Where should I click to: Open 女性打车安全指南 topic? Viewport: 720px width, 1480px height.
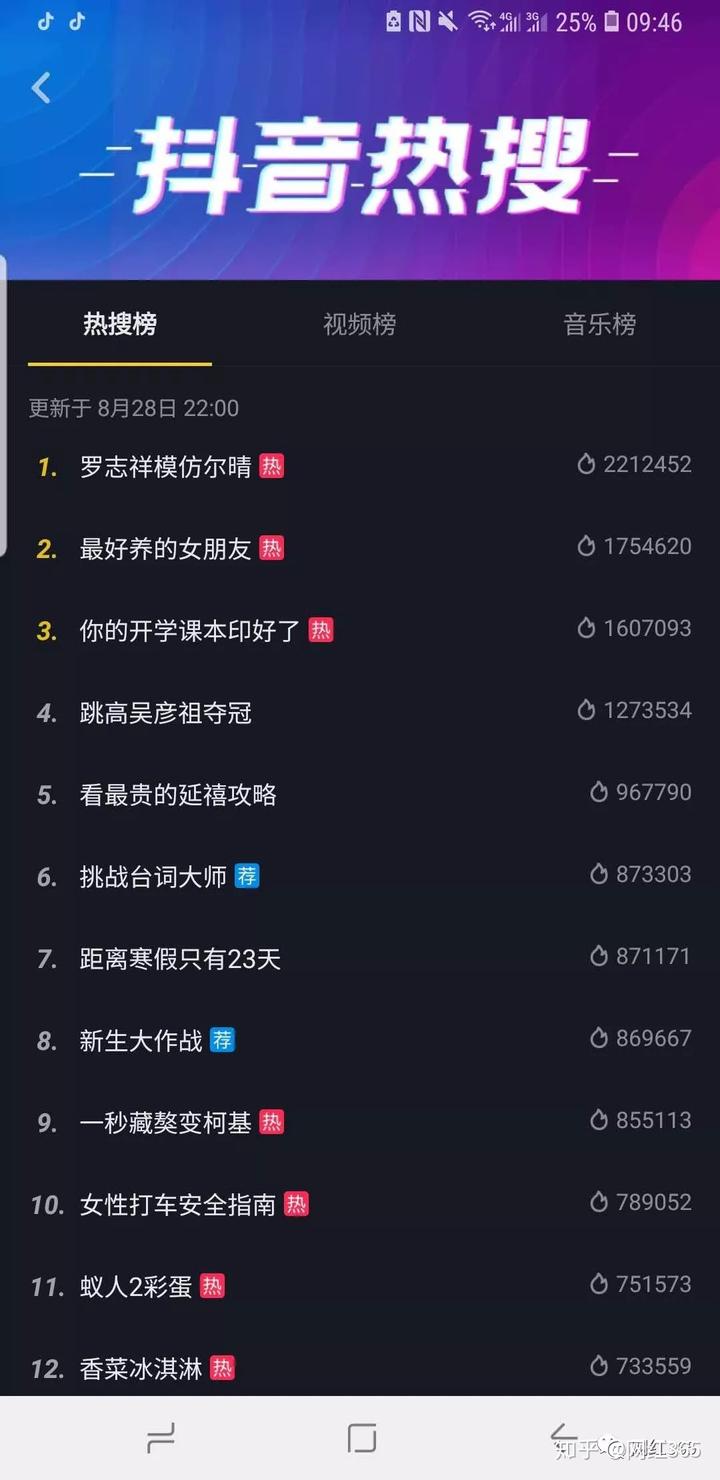click(x=178, y=1205)
